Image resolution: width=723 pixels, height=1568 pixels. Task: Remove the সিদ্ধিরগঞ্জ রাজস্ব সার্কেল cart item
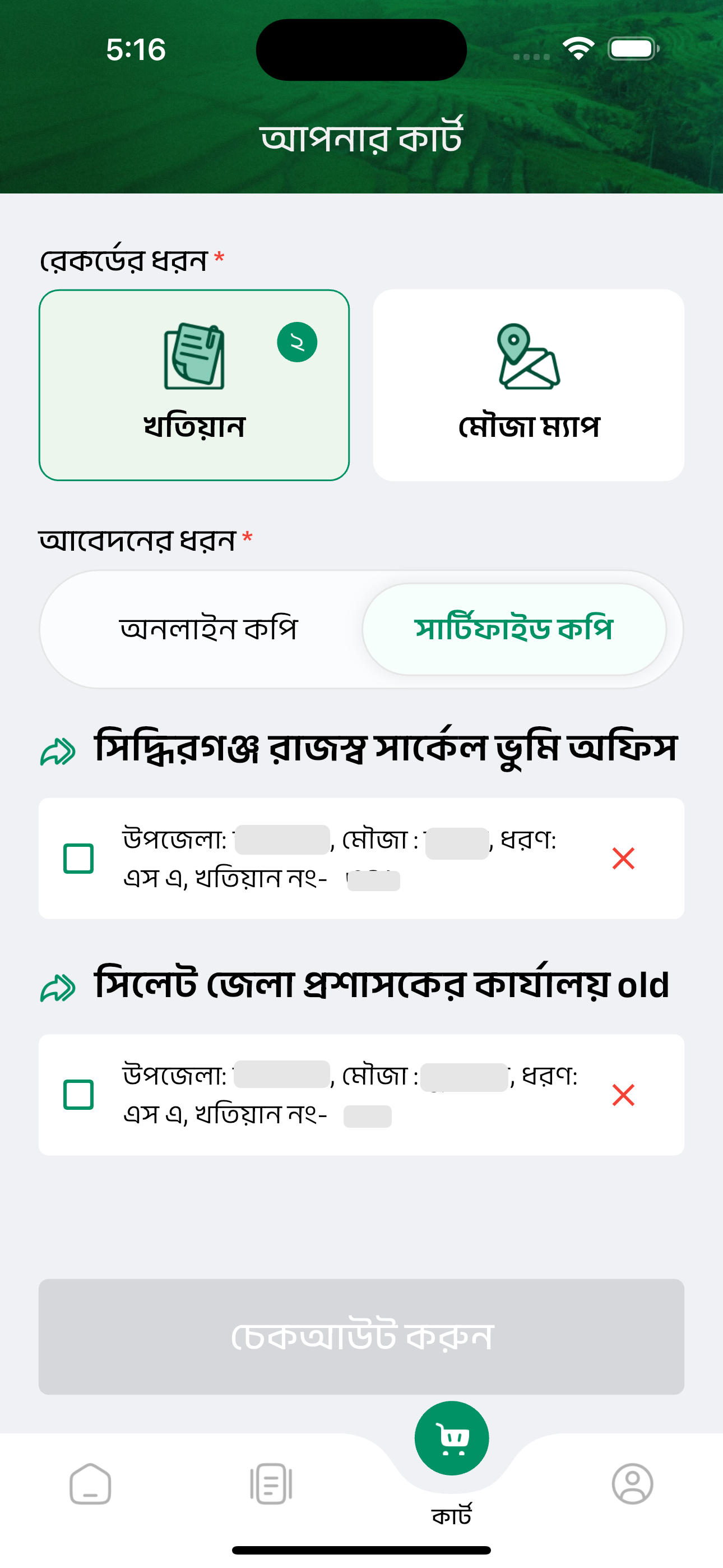click(623, 858)
